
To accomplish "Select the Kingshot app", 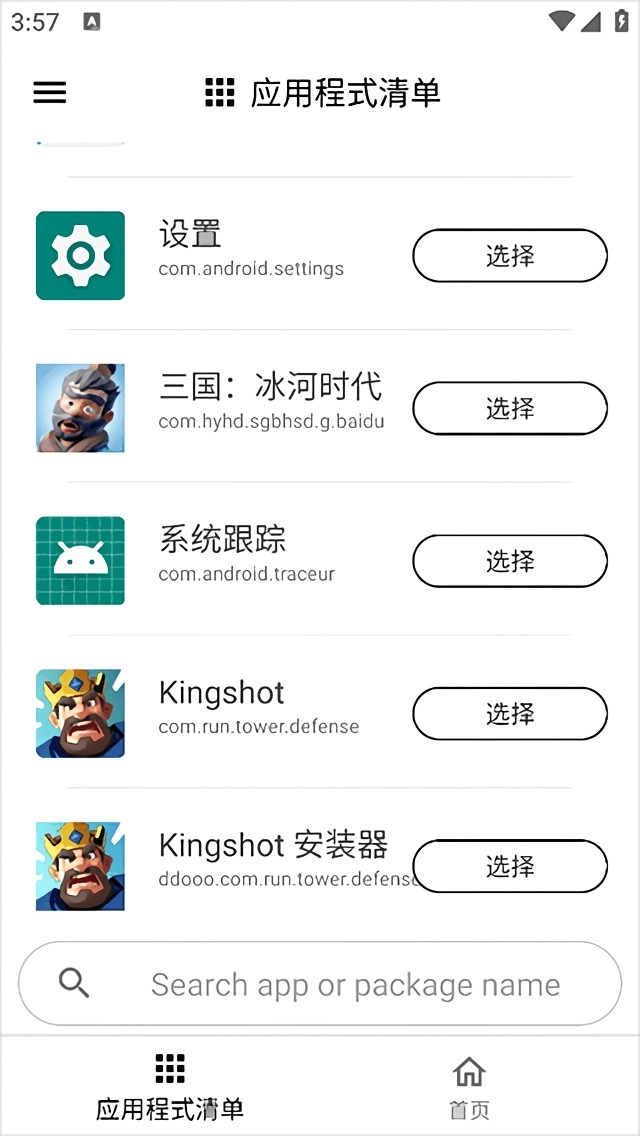I will [x=510, y=713].
